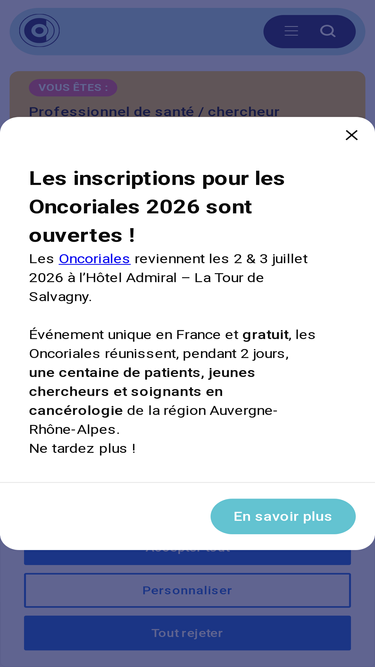Choose Tout rejeter
The image size is (375, 667).
pos(187,633)
